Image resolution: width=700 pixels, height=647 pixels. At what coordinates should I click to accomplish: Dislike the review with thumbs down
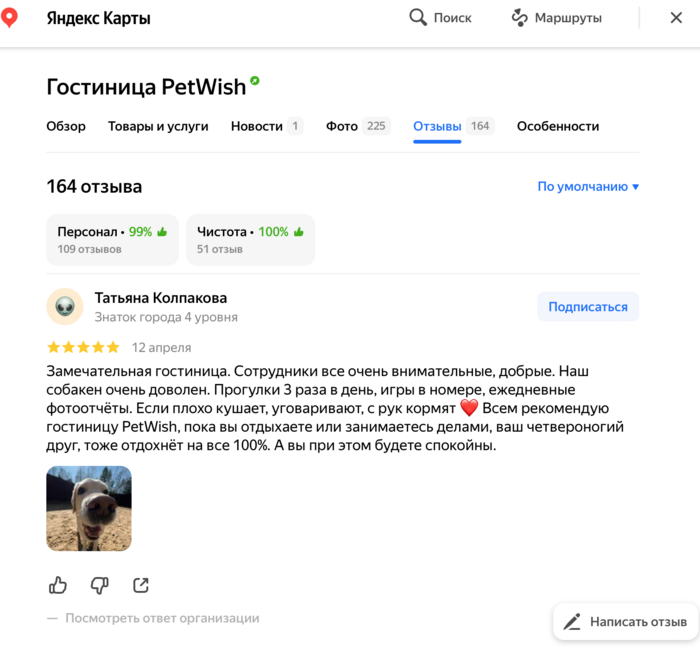click(99, 585)
